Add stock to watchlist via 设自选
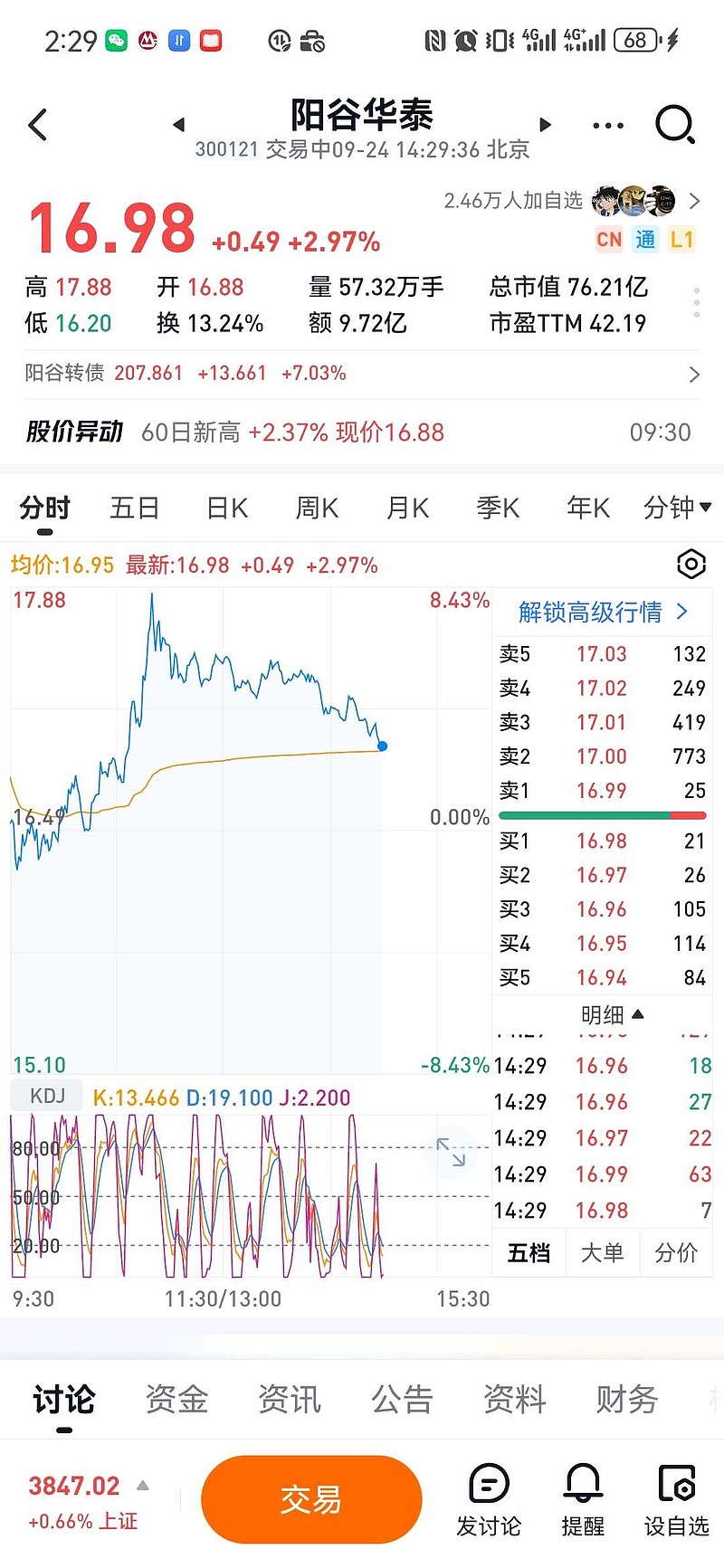Screen dimensions: 724x1568 (x=676, y=1499)
